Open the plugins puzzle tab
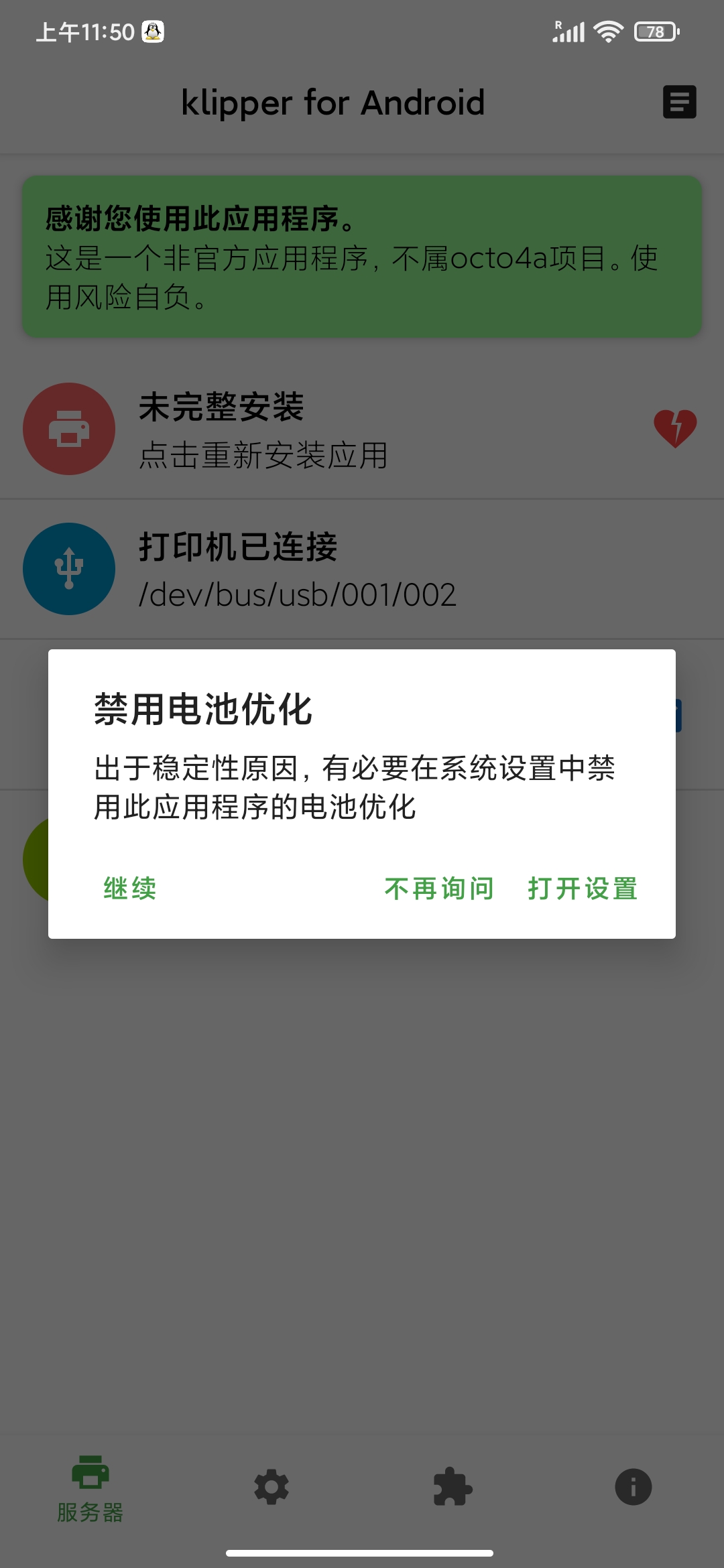 452,1488
